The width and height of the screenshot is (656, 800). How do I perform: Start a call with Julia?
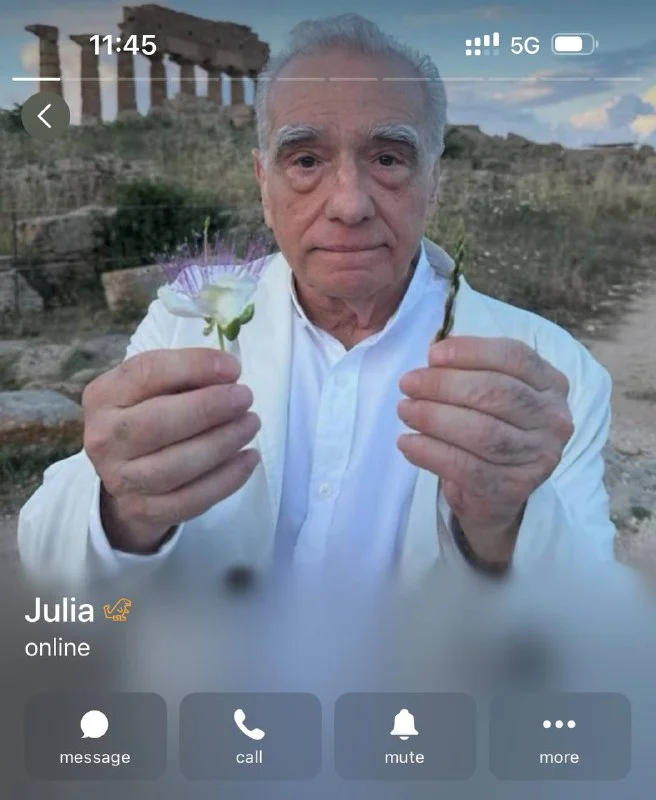(250, 736)
